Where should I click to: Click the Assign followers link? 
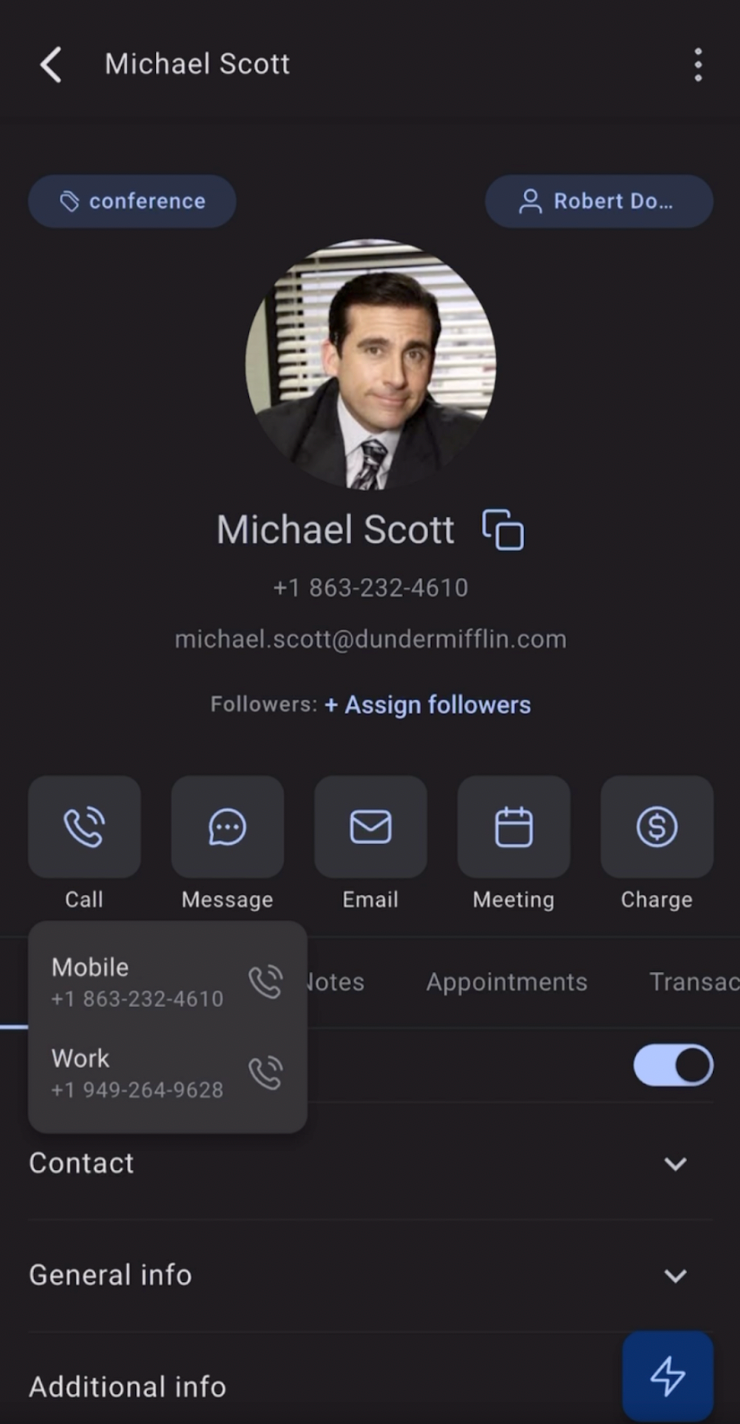(x=427, y=705)
